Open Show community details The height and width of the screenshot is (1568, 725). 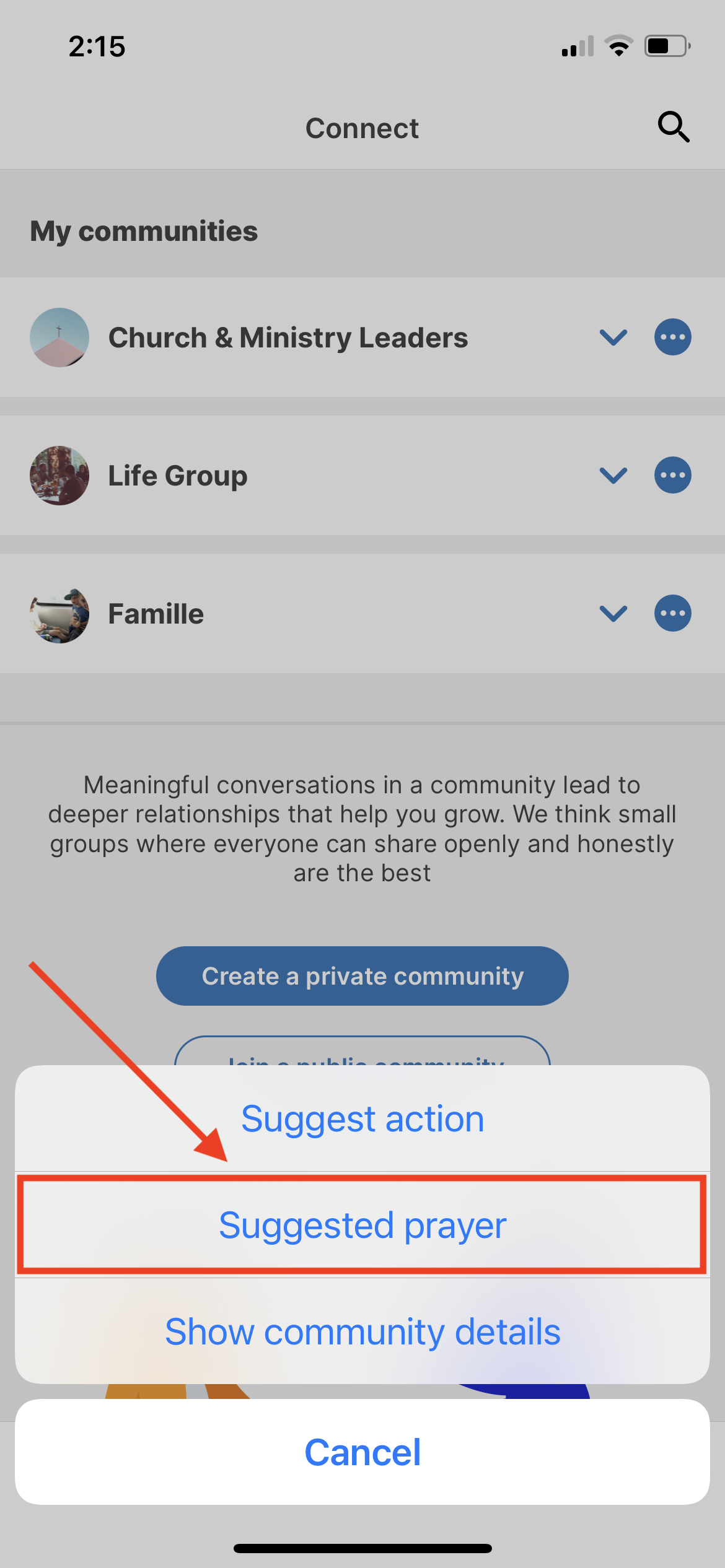pyautogui.click(x=362, y=1331)
